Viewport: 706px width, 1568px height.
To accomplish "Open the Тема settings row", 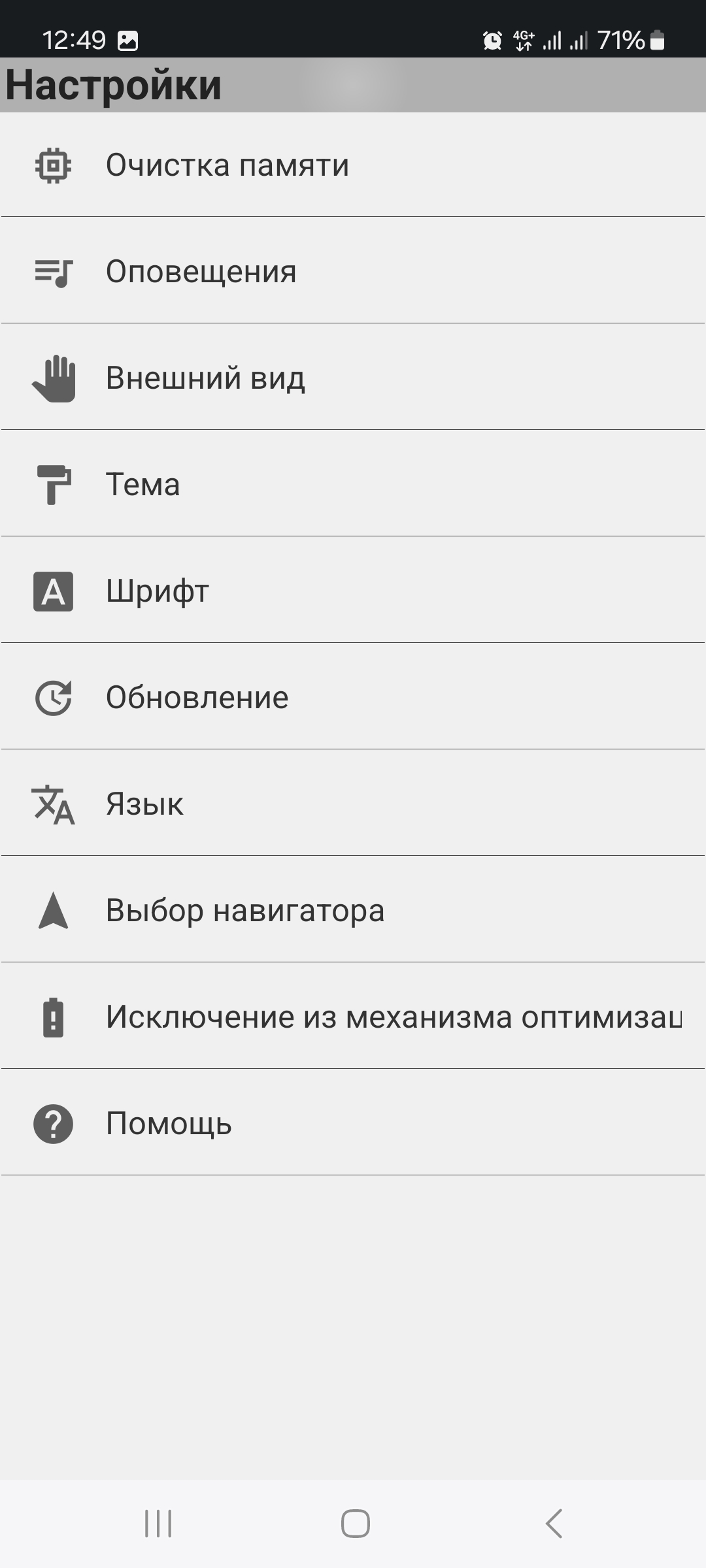I will tap(353, 484).
